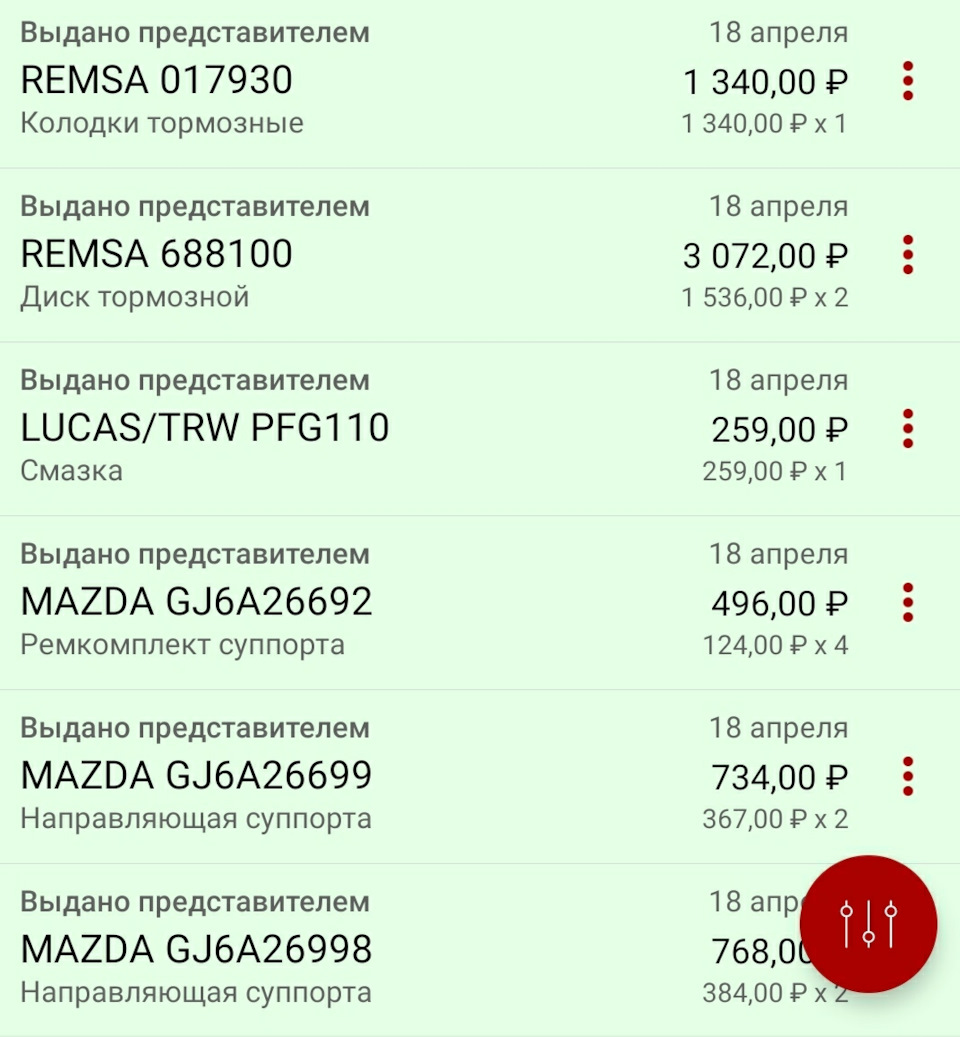Image resolution: width=960 pixels, height=1037 pixels.
Task: Select the 18 апреля date on the first item
Action: coord(778,32)
